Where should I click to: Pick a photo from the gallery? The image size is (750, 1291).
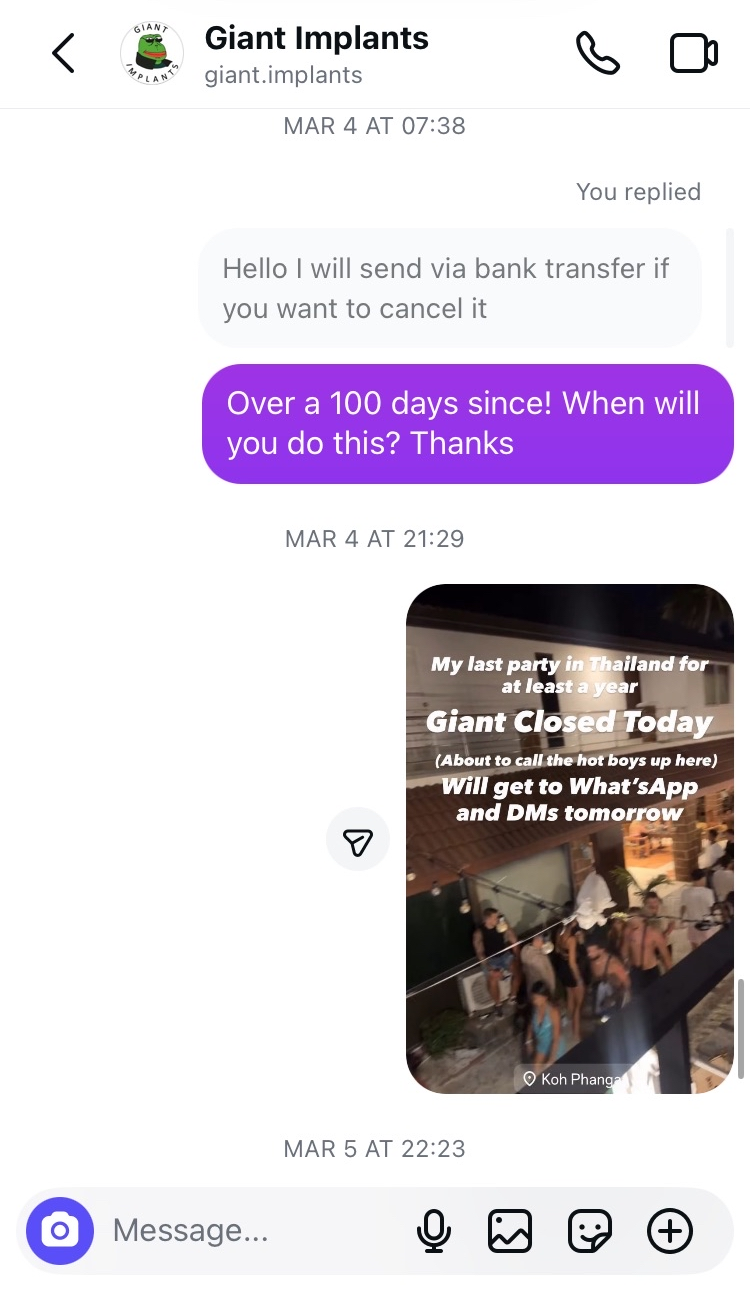[x=510, y=1230]
